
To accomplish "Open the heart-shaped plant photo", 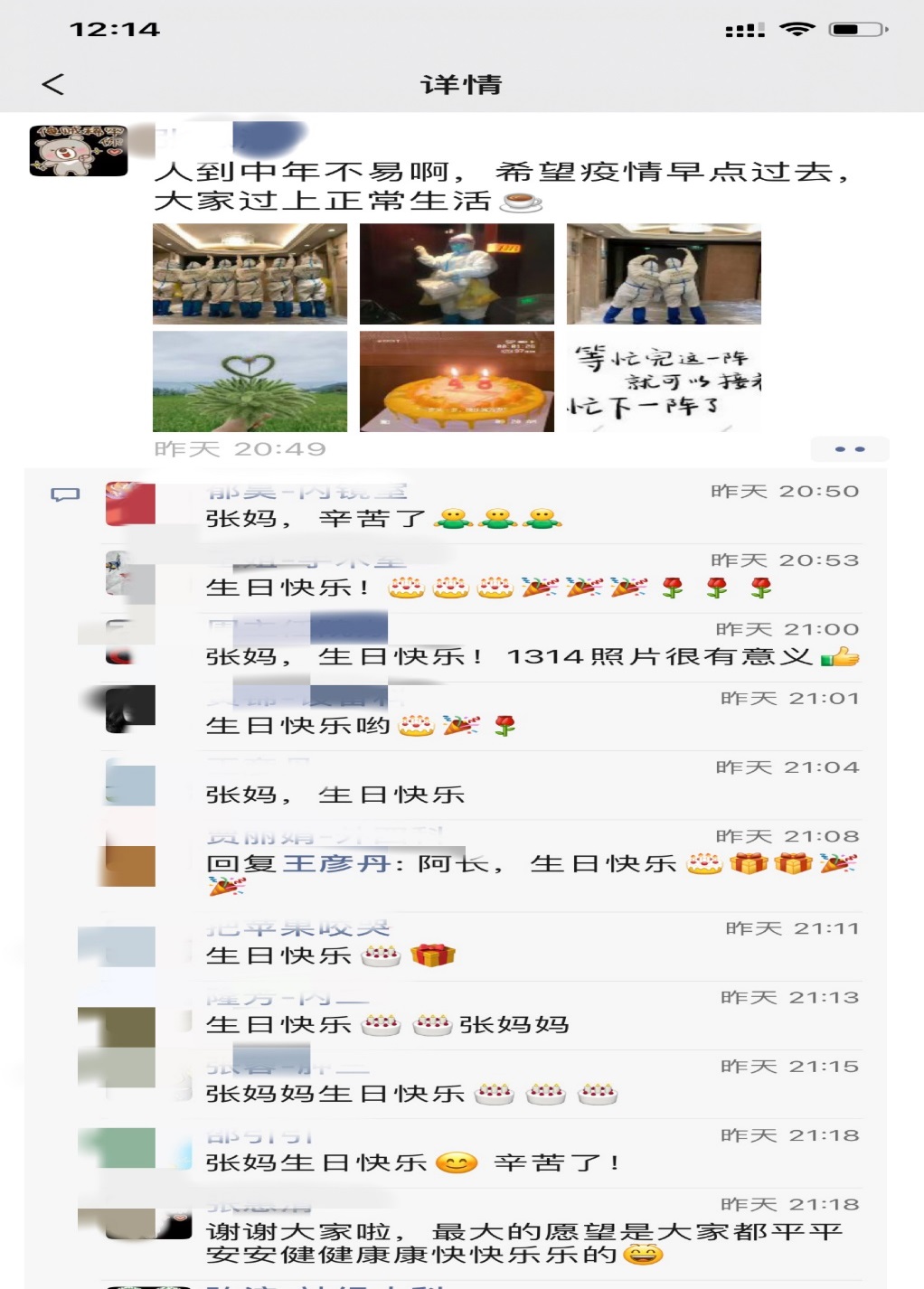I will [250, 381].
